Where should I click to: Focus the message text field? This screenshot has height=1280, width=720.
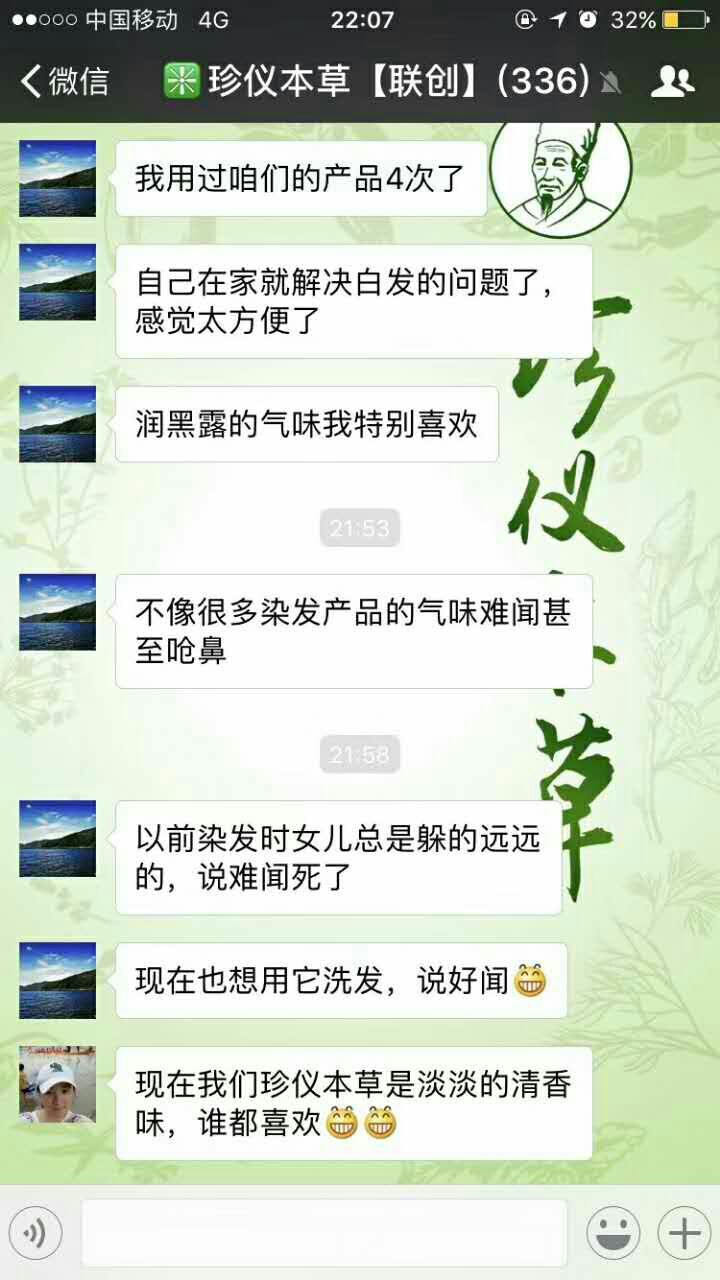pyautogui.click(x=324, y=1233)
